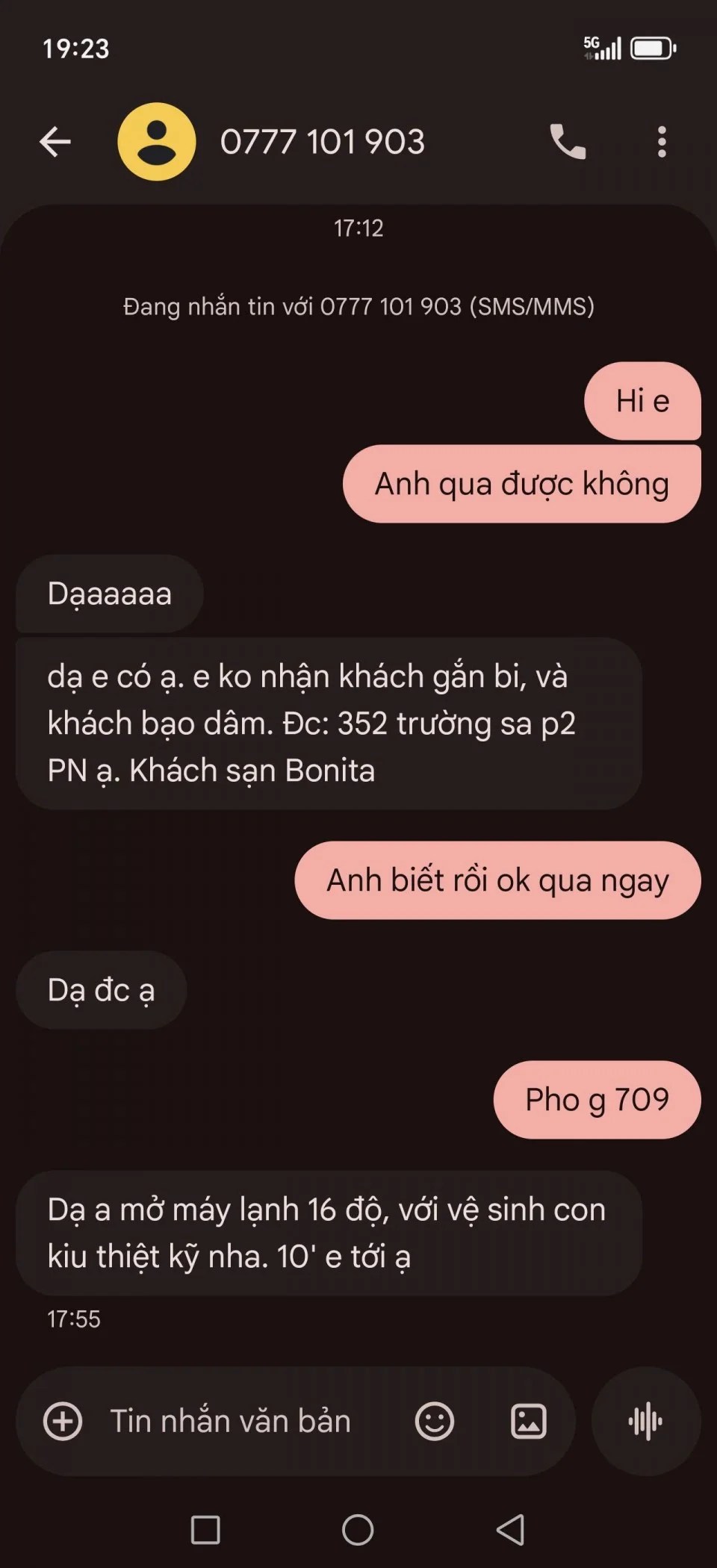The image size is (717, 1568).
Task: Tap the system home button
Action: pos(358,1530)
